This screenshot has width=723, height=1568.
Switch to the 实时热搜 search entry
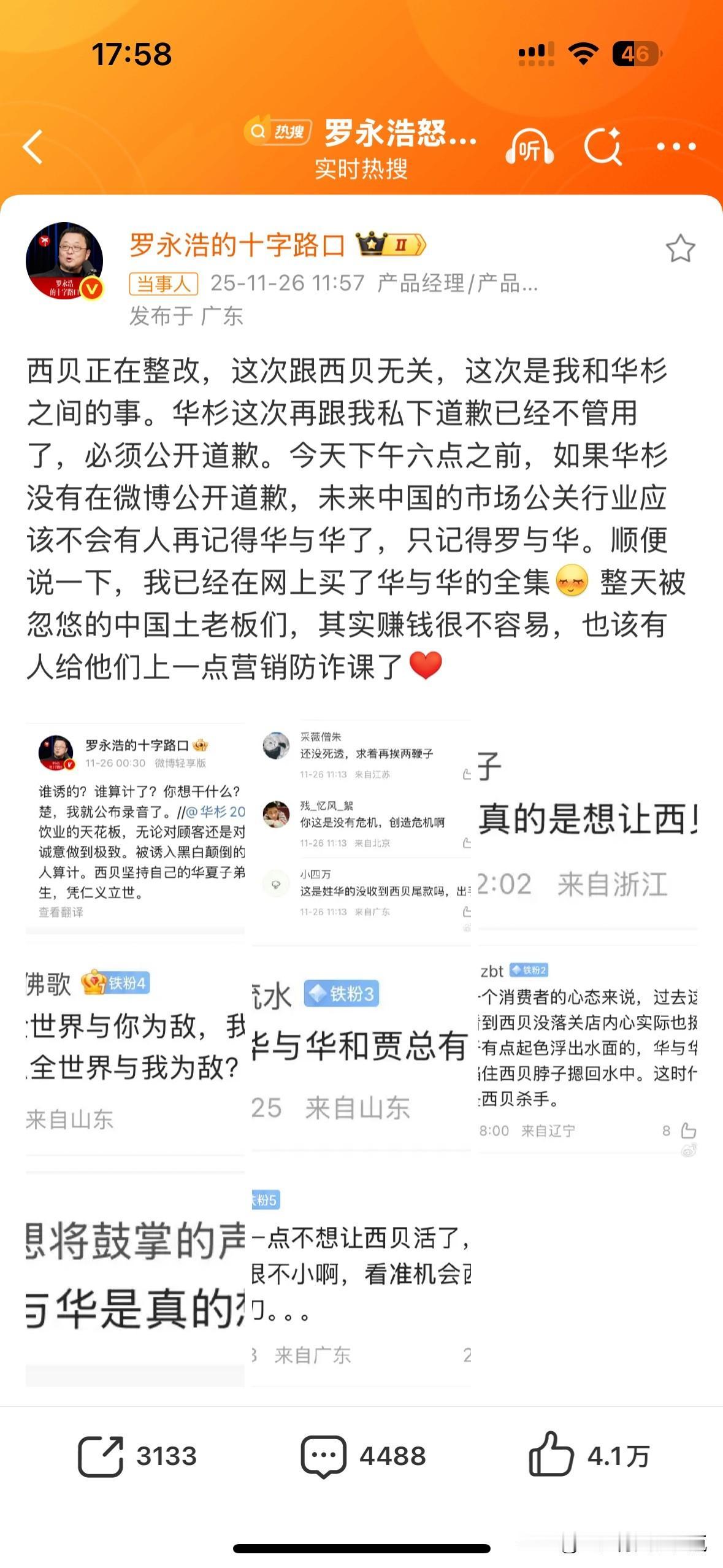coord(361,168)
